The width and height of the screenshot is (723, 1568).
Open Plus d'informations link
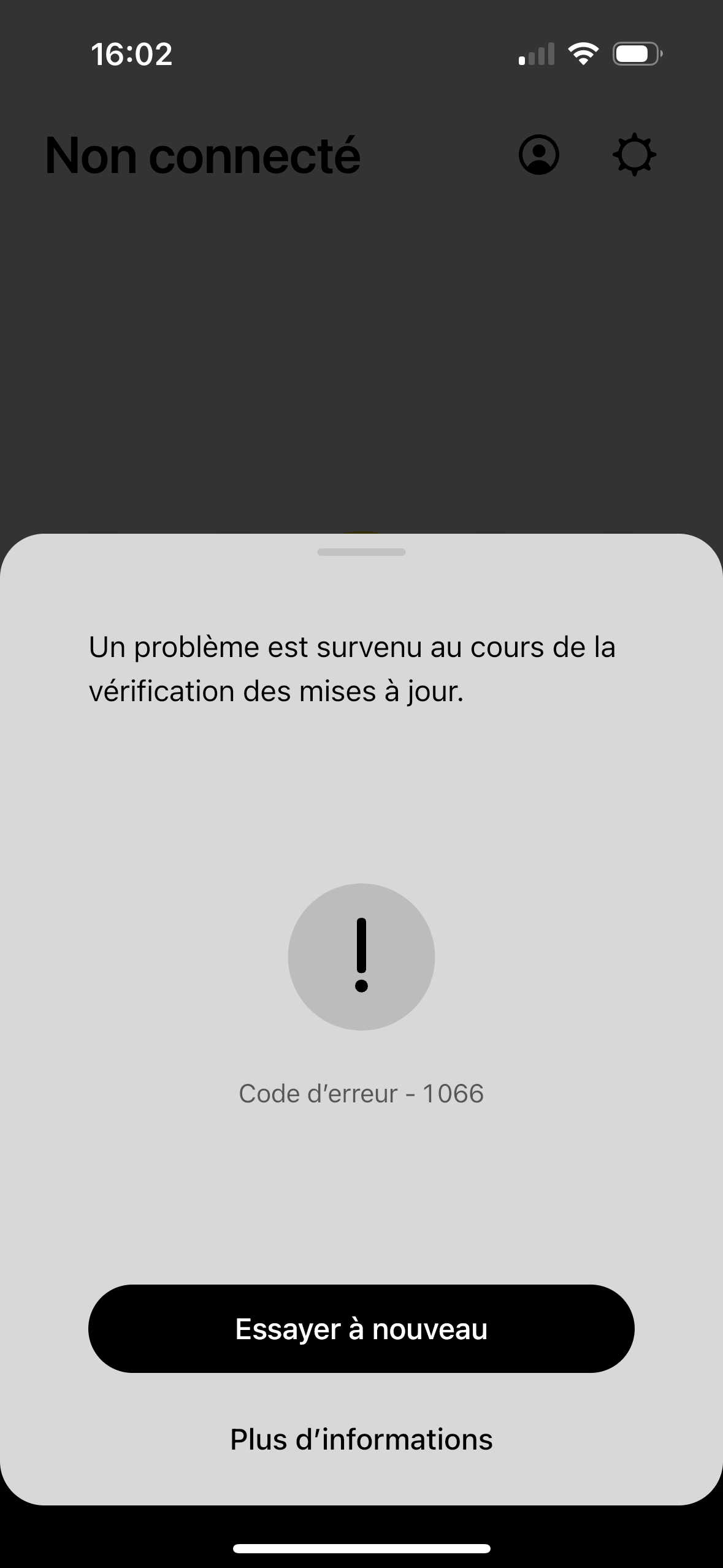361,1440
